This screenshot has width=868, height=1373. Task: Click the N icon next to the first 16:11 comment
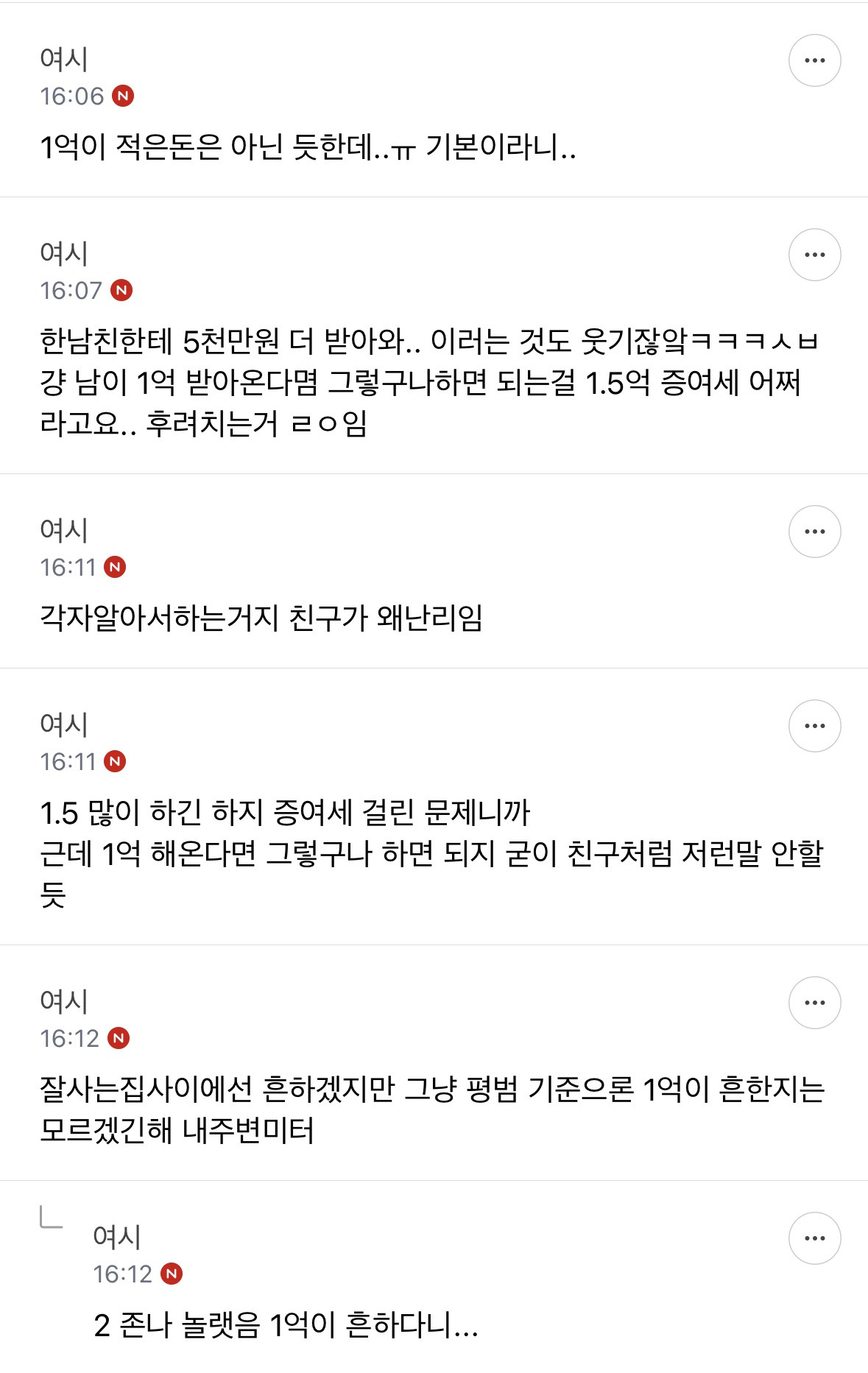tap(121, 567)
